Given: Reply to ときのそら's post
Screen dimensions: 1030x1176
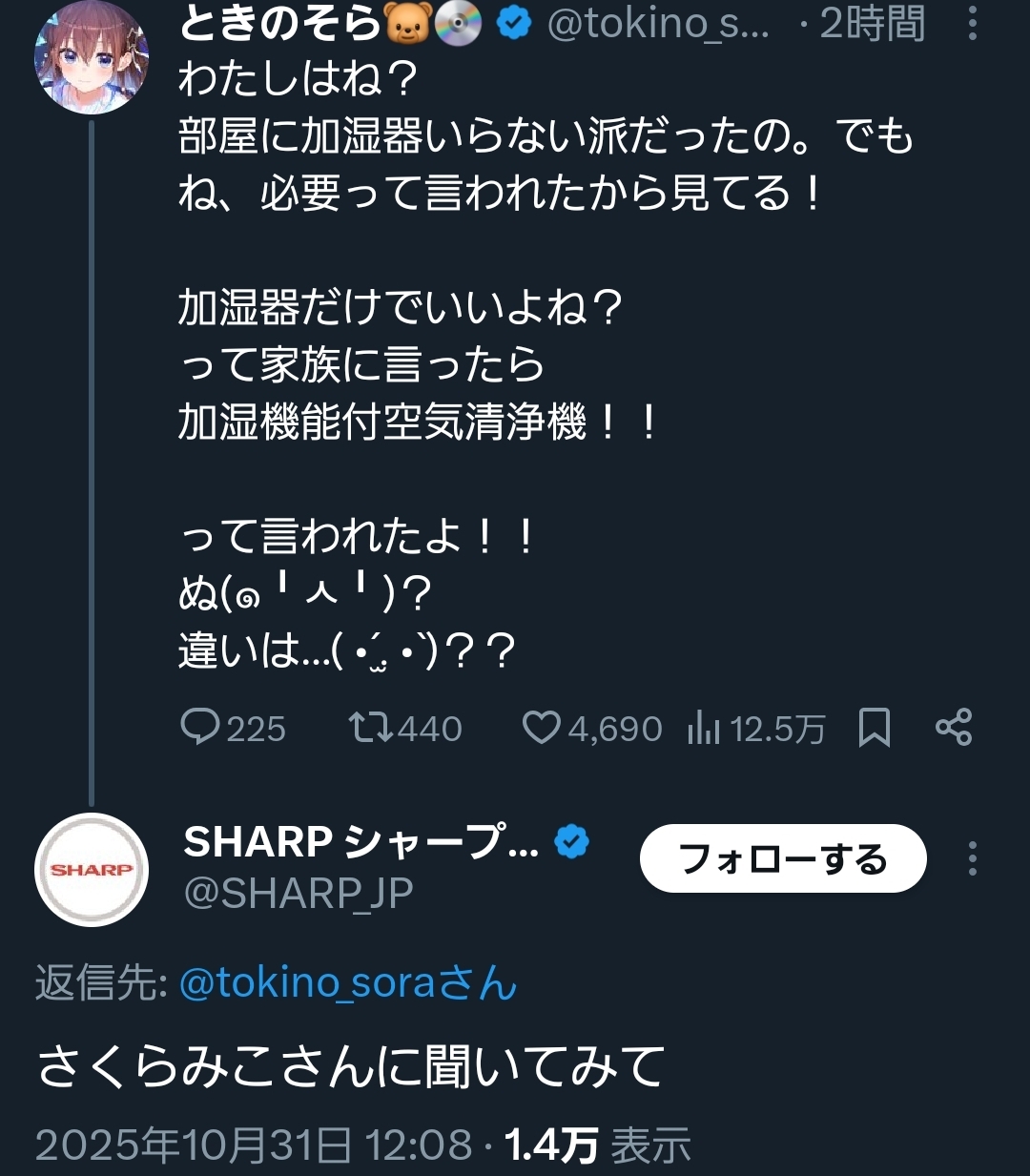Looking at the screenshot, I should tap(200, 728).
